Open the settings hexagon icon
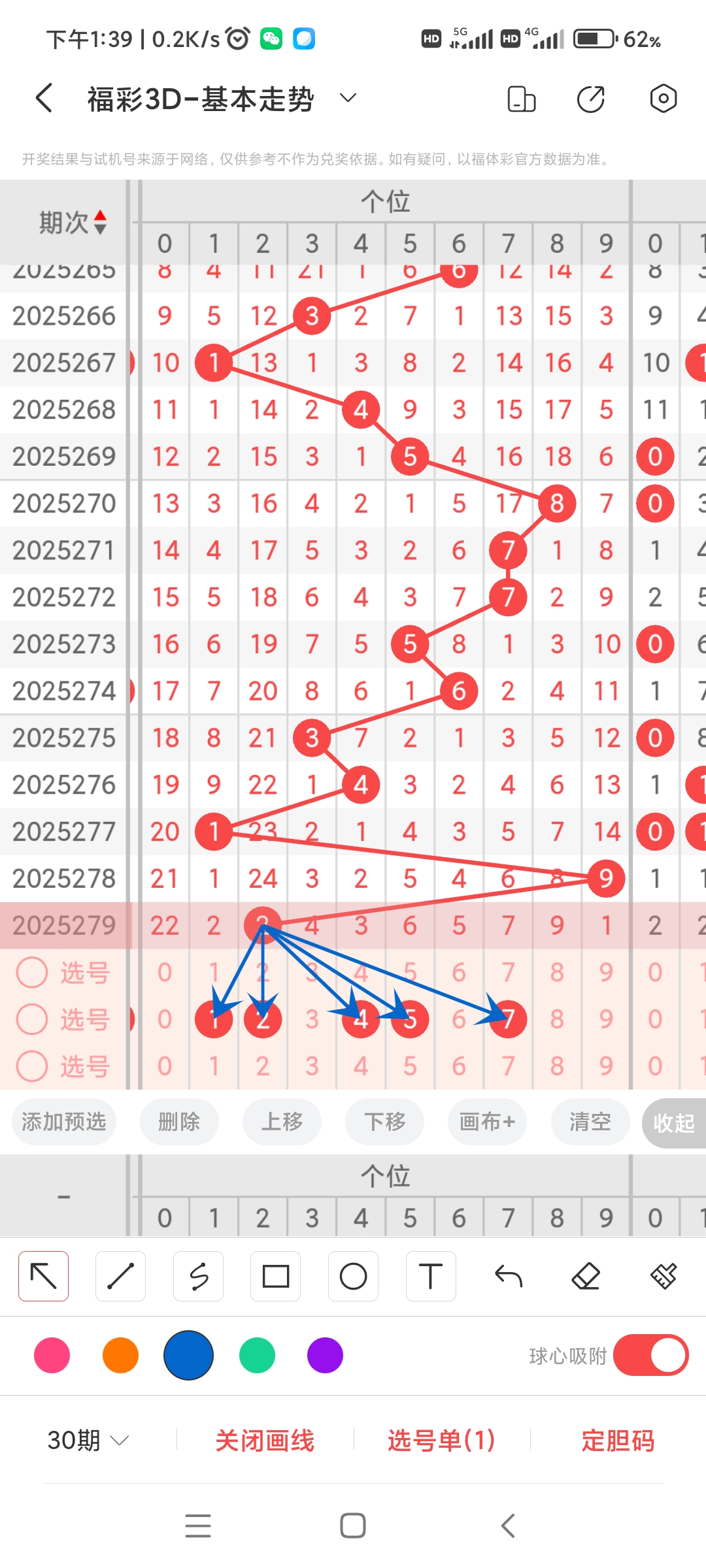 pyautogui.click(x=663, y=99)
